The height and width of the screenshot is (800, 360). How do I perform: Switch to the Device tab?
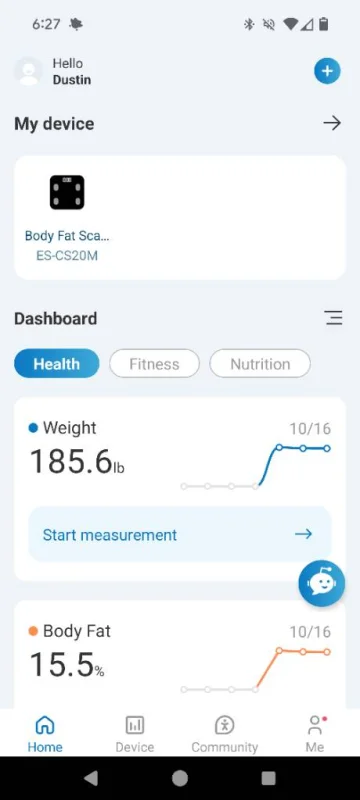[x=135, y=733]
